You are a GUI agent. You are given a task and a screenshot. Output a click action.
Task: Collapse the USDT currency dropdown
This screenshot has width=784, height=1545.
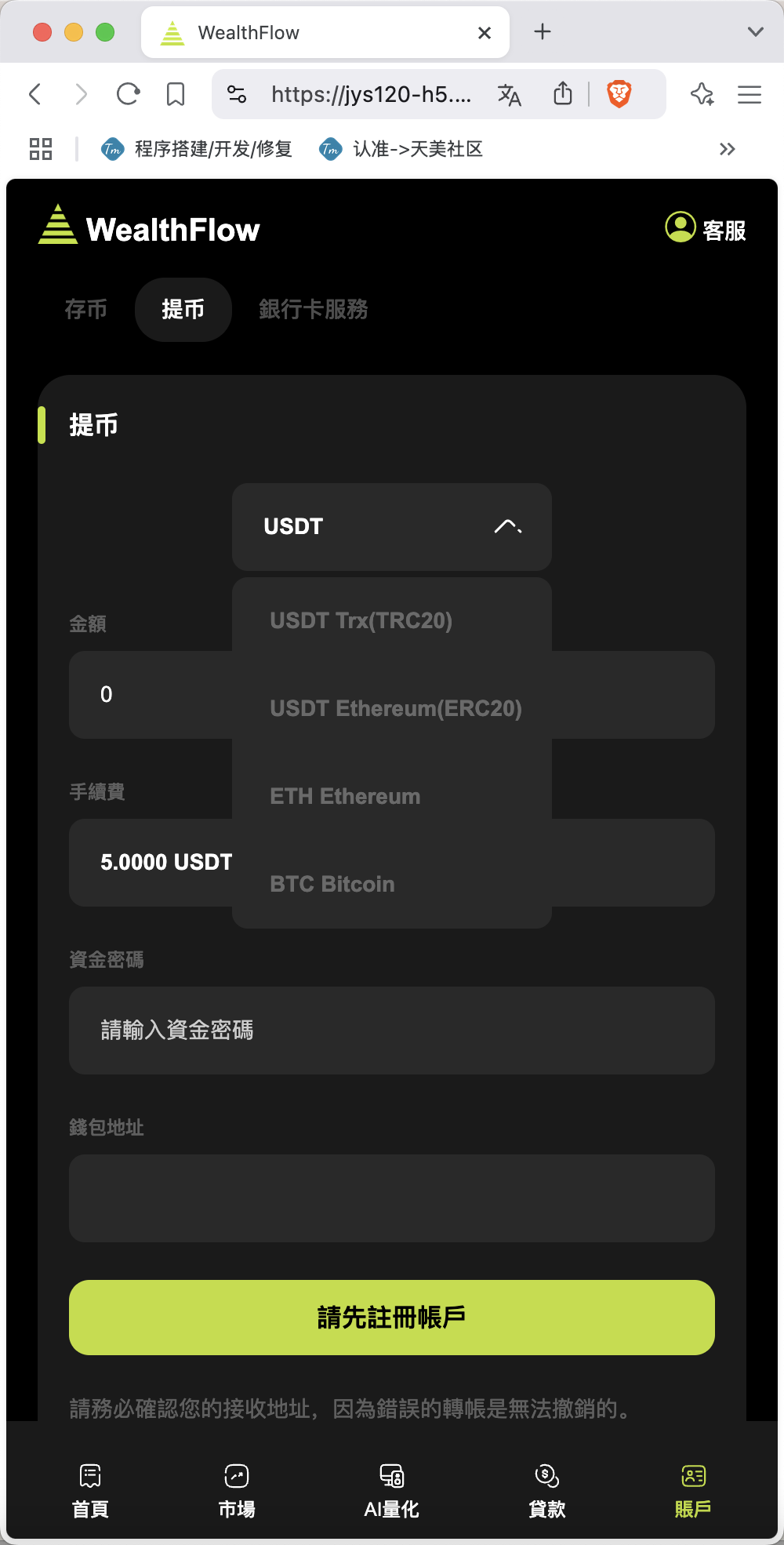(392, 526)
